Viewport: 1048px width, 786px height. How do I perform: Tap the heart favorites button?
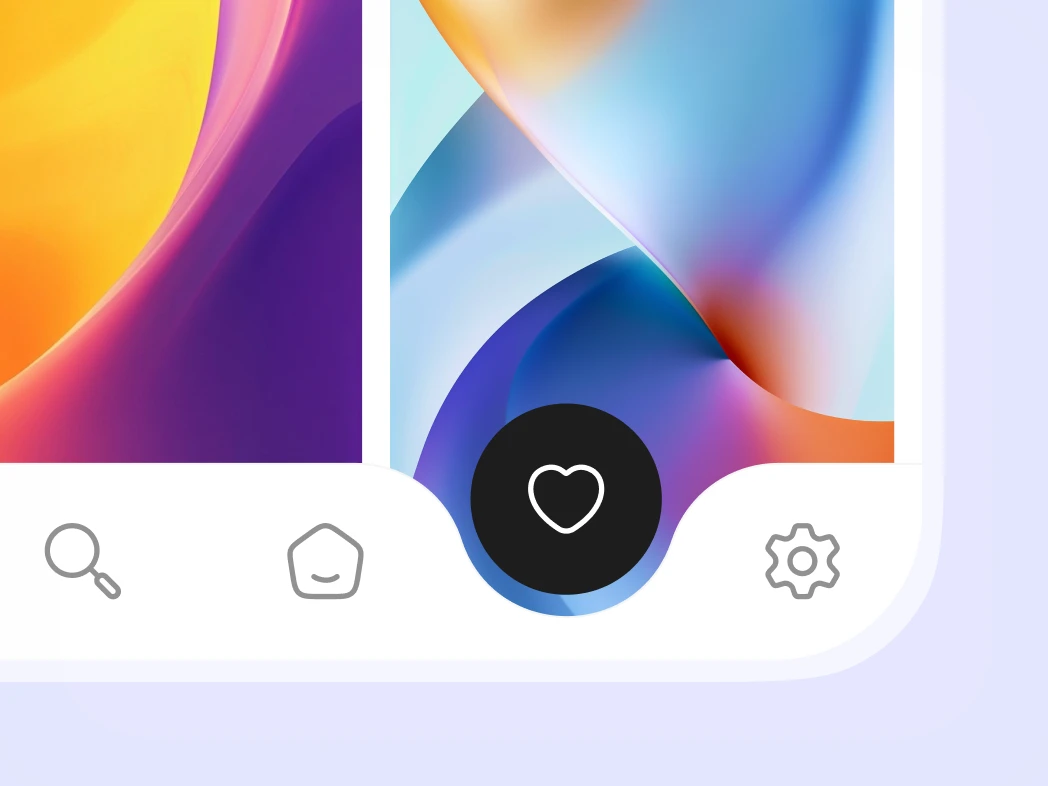tap(566, 498)
